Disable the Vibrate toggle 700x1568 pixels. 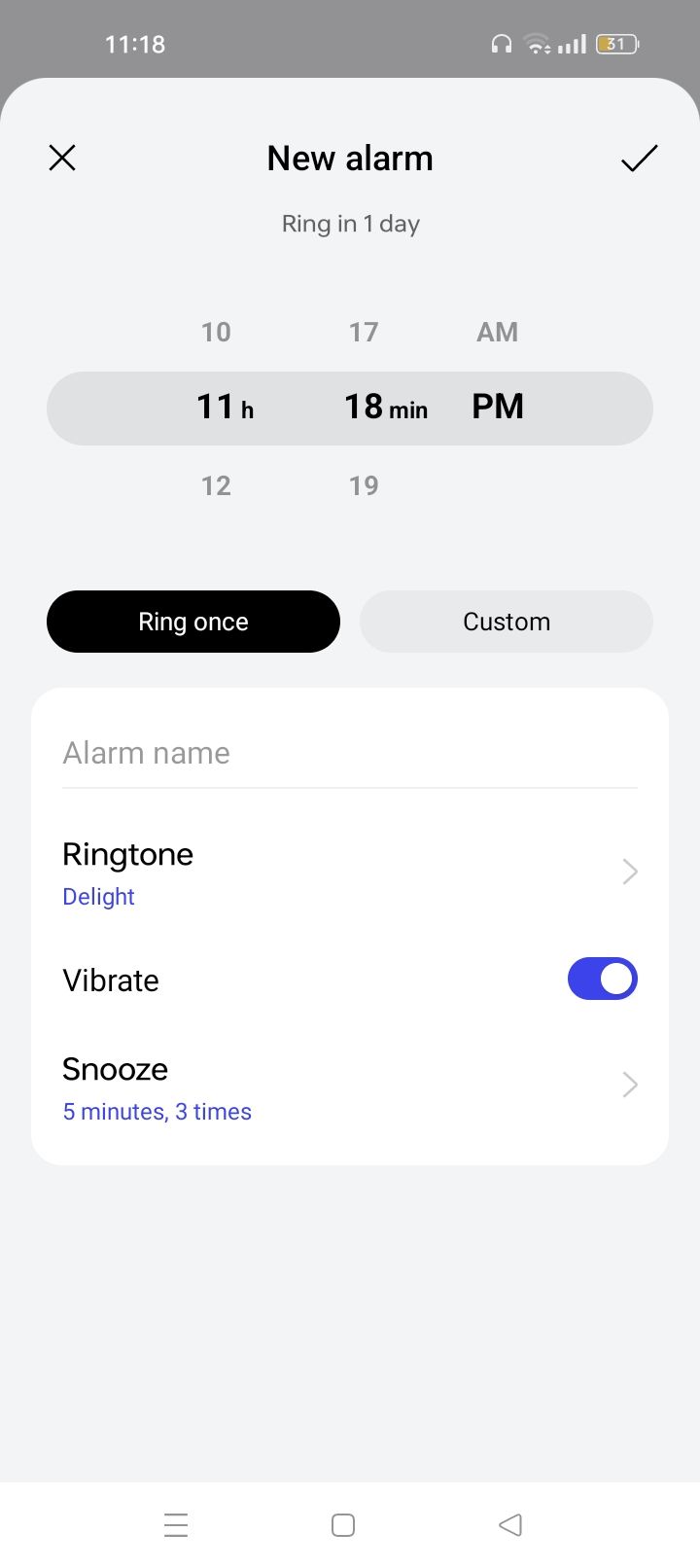coord(602,979)
